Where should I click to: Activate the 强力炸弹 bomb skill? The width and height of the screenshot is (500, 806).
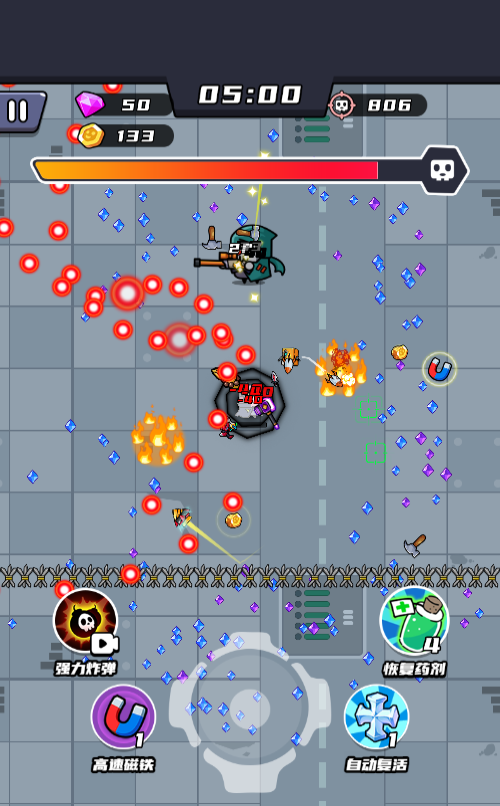click(x=86, y=621)
